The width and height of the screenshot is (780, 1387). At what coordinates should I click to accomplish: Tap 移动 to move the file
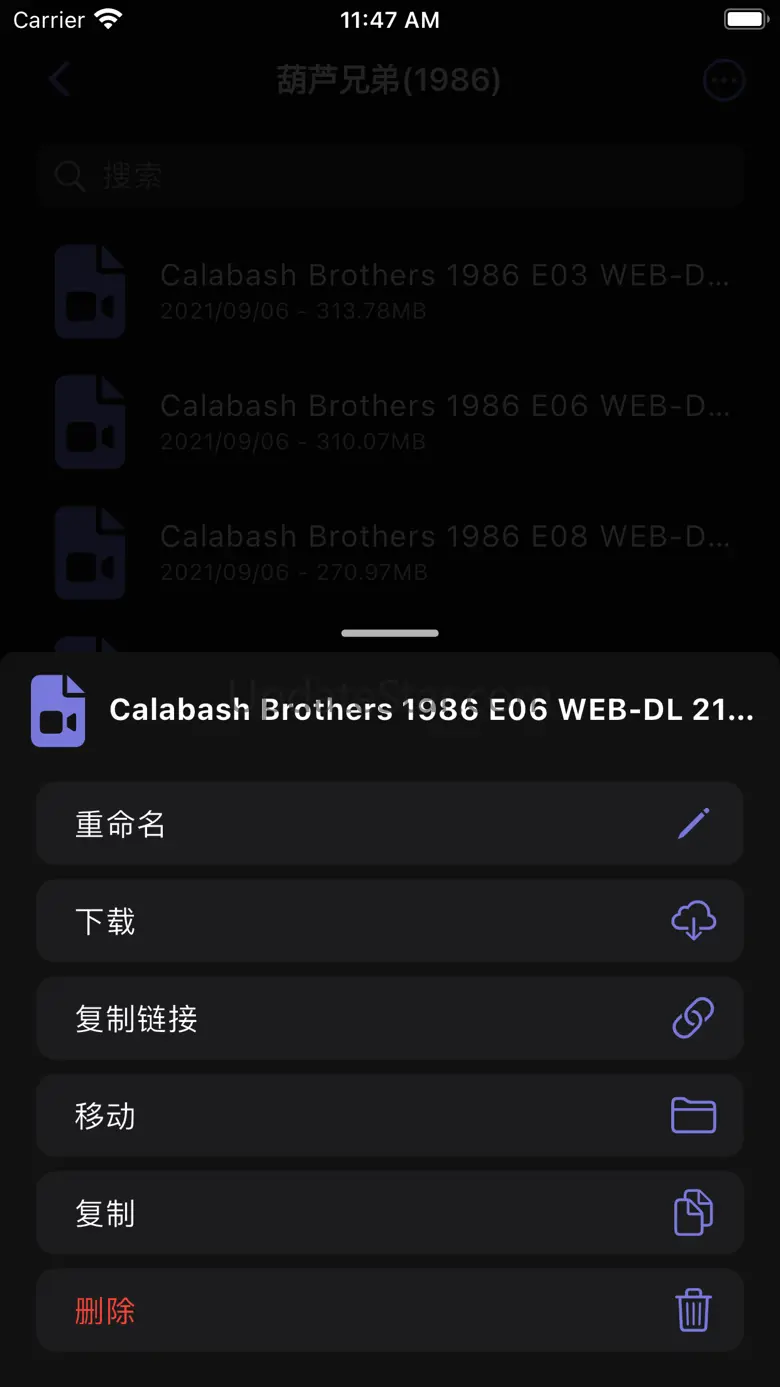pyautogui.click(x=389, y=1116)
